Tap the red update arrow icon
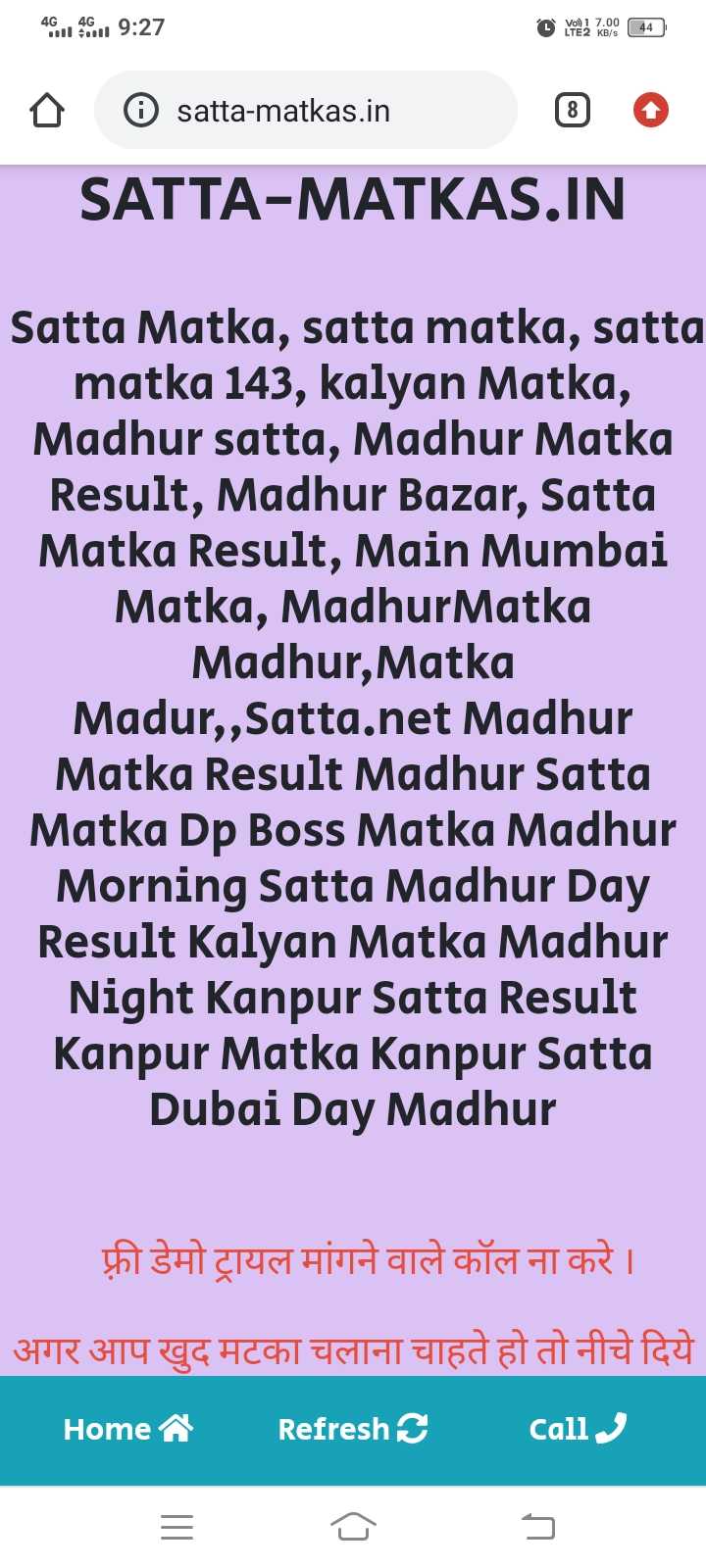 tap(650, 110)
